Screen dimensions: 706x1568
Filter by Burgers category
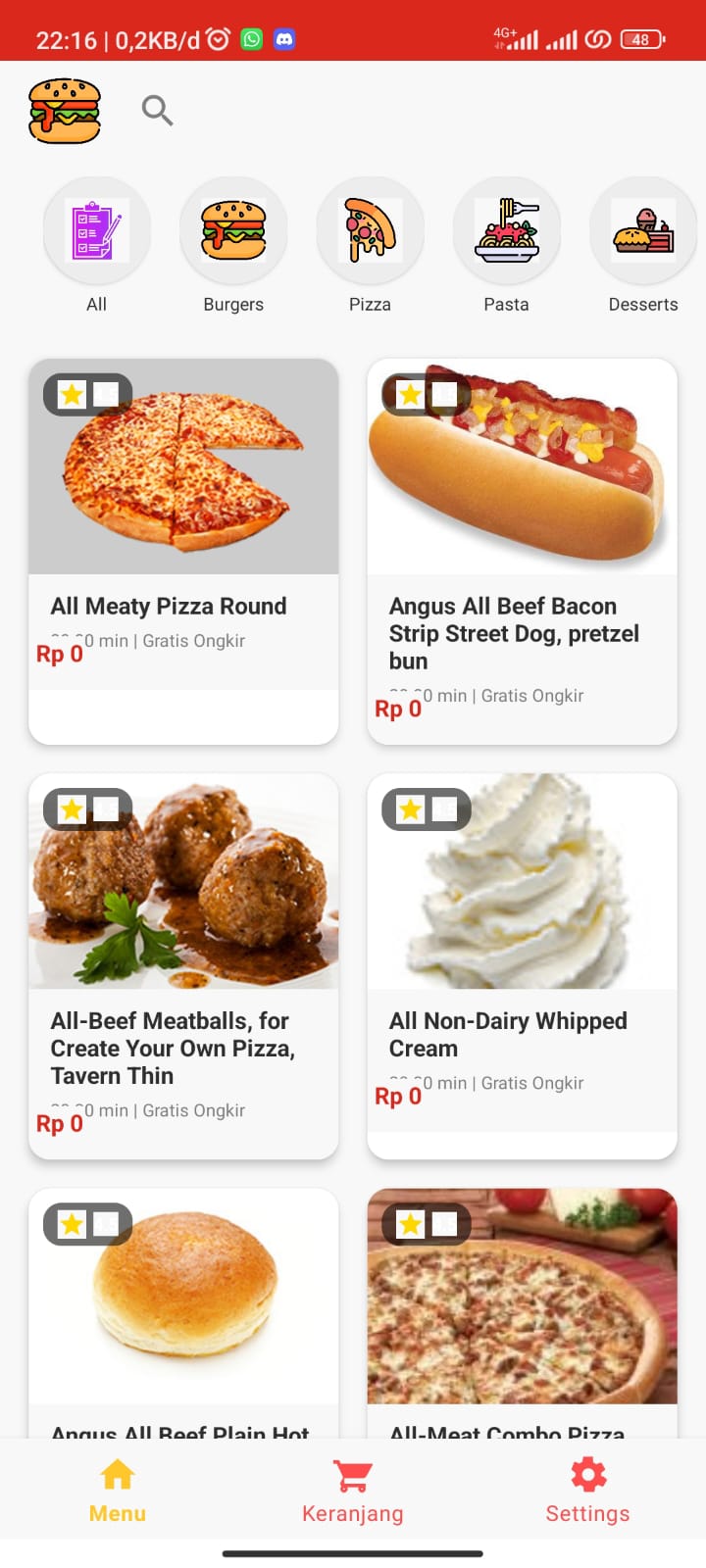pos(233,231)
